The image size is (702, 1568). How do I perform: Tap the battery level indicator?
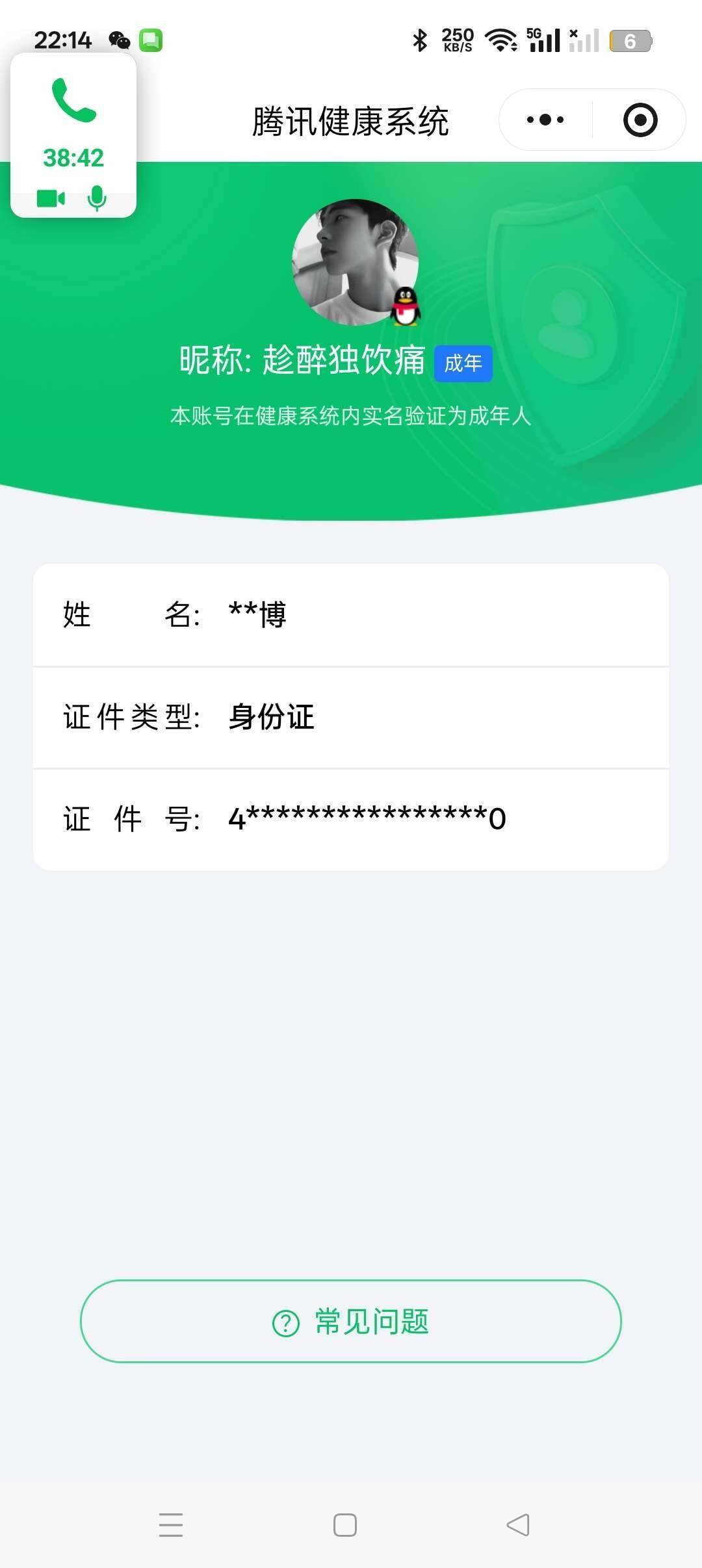629,40
